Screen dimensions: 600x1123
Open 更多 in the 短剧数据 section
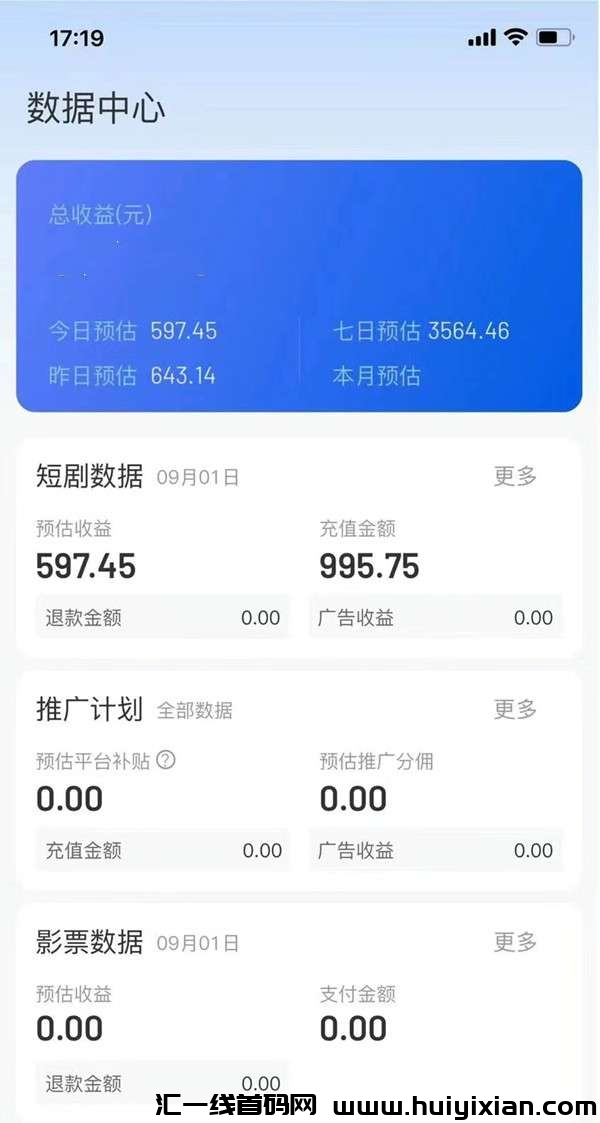[x=515, y=476]
